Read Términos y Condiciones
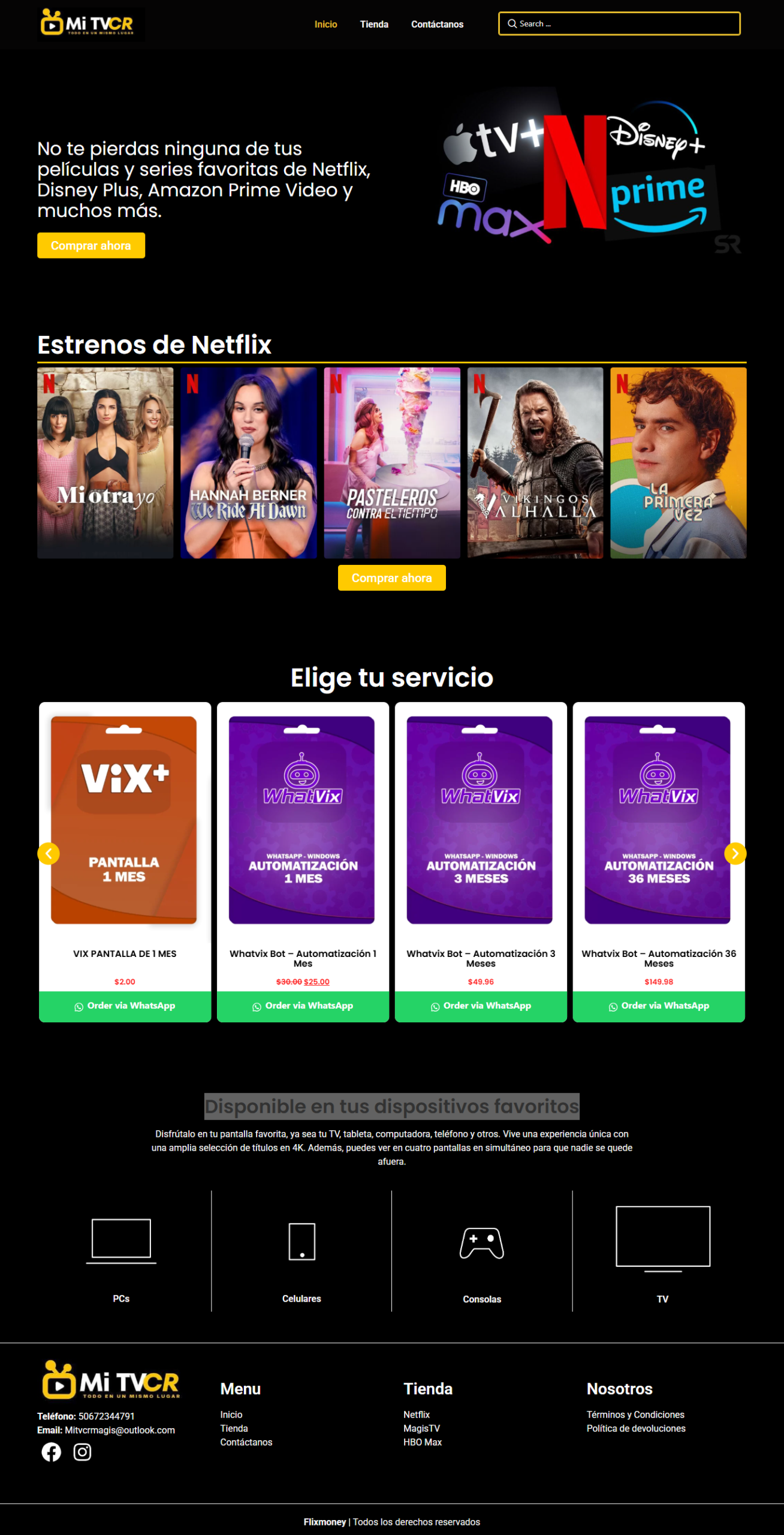The width and height of the screenshot is (784, 1535). tap(635, 1414)
